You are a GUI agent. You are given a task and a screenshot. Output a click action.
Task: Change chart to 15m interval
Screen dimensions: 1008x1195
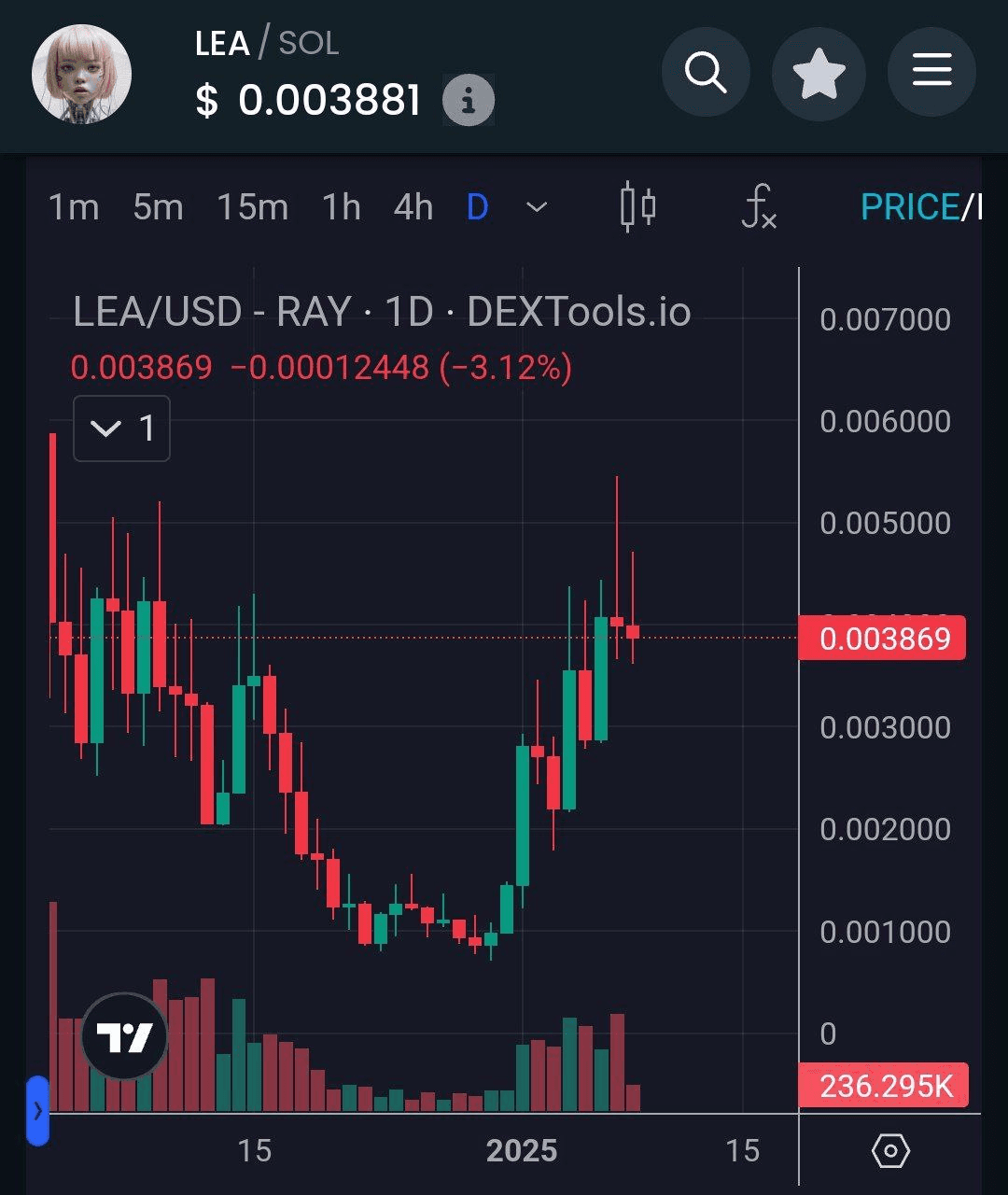[x=252, y=207]
